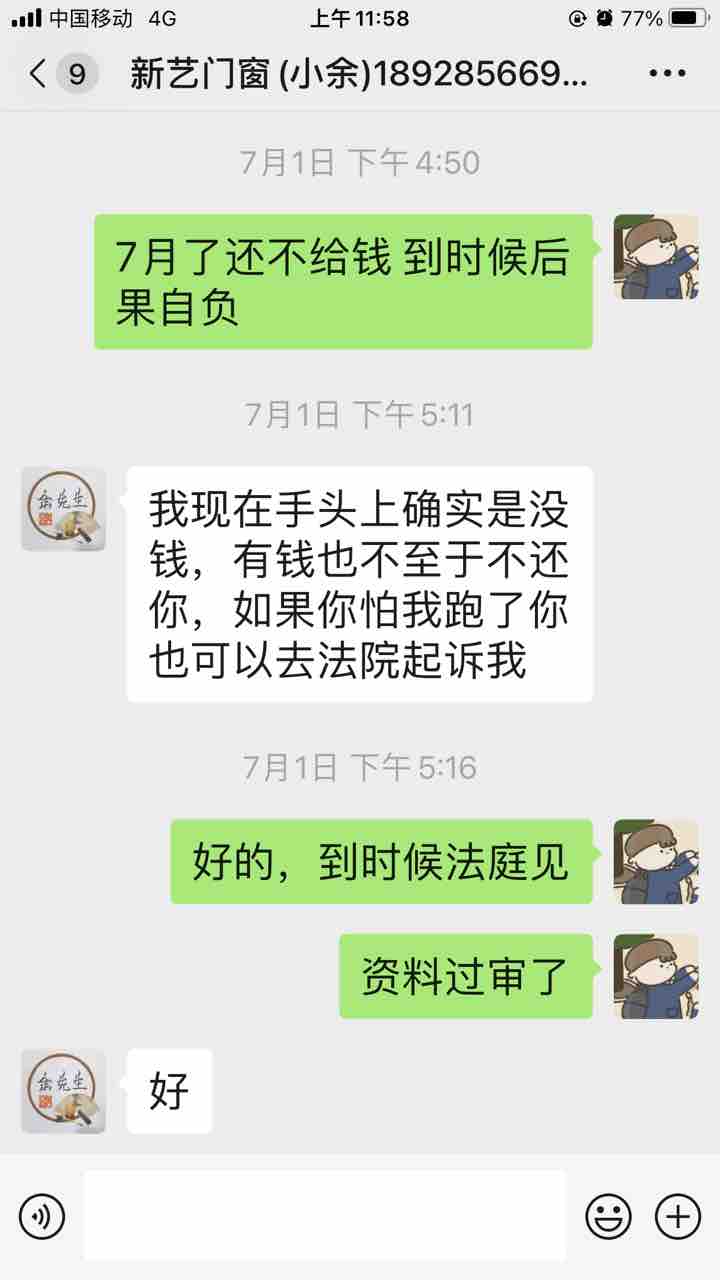Open the contact's avatar beside the 好 reply
The image size is (720, 1280).
tap(64, 1091)
